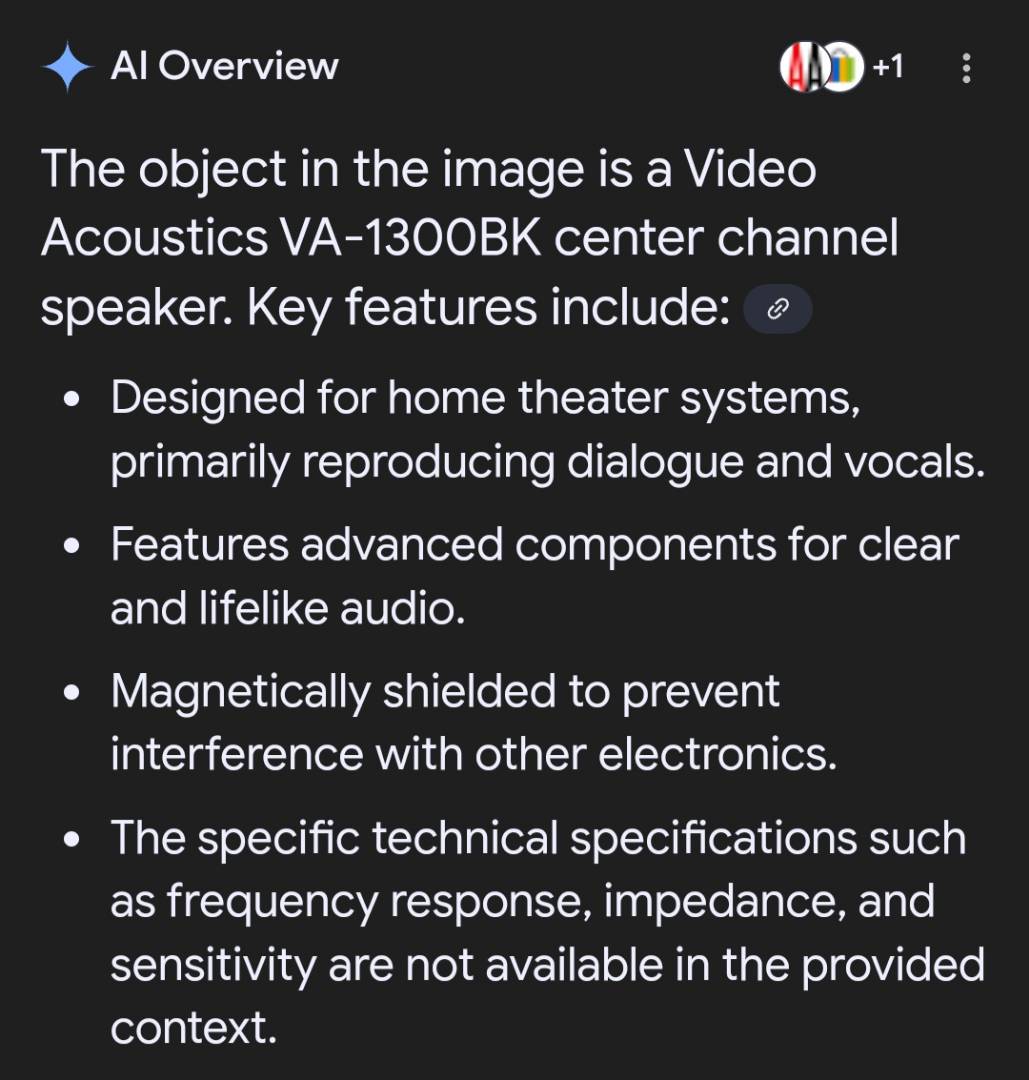Open the citation link after 'Key features include'
Viewport: 1029px width, 1080px height.
[778, 311]
